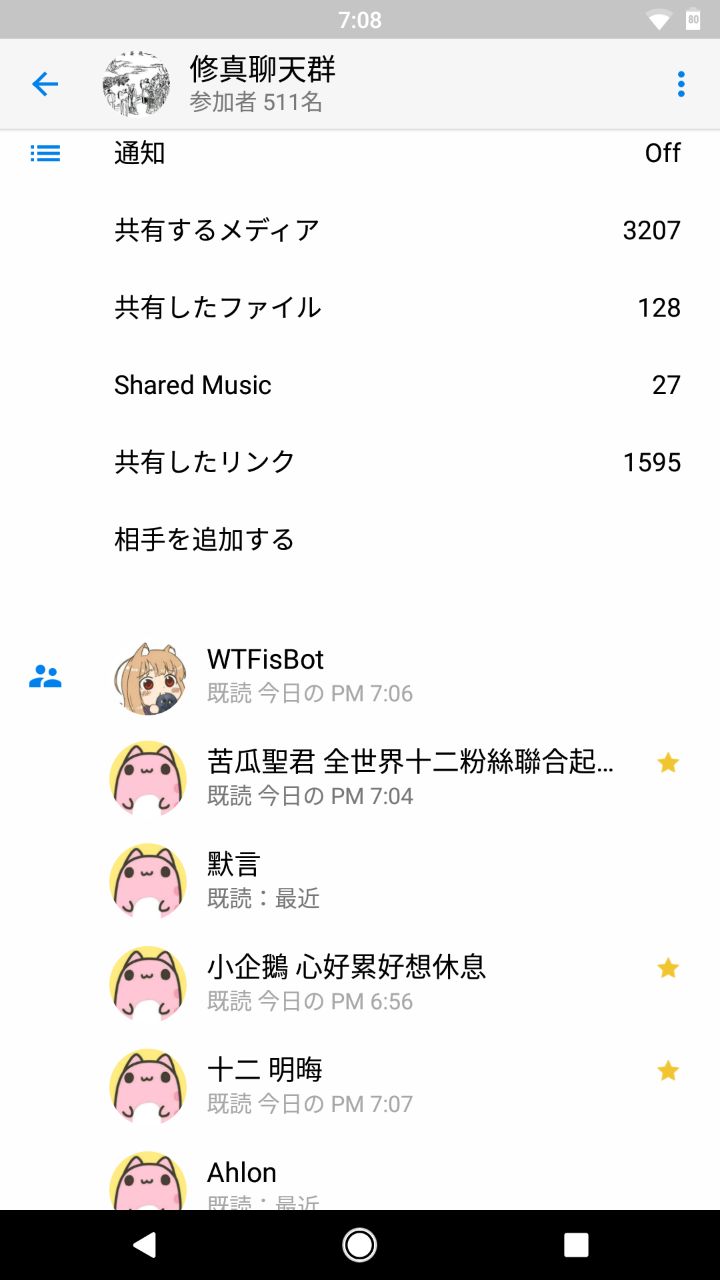The image size is (720, 1280).
Task: Tap the system home button
Action: (360, 1244)
